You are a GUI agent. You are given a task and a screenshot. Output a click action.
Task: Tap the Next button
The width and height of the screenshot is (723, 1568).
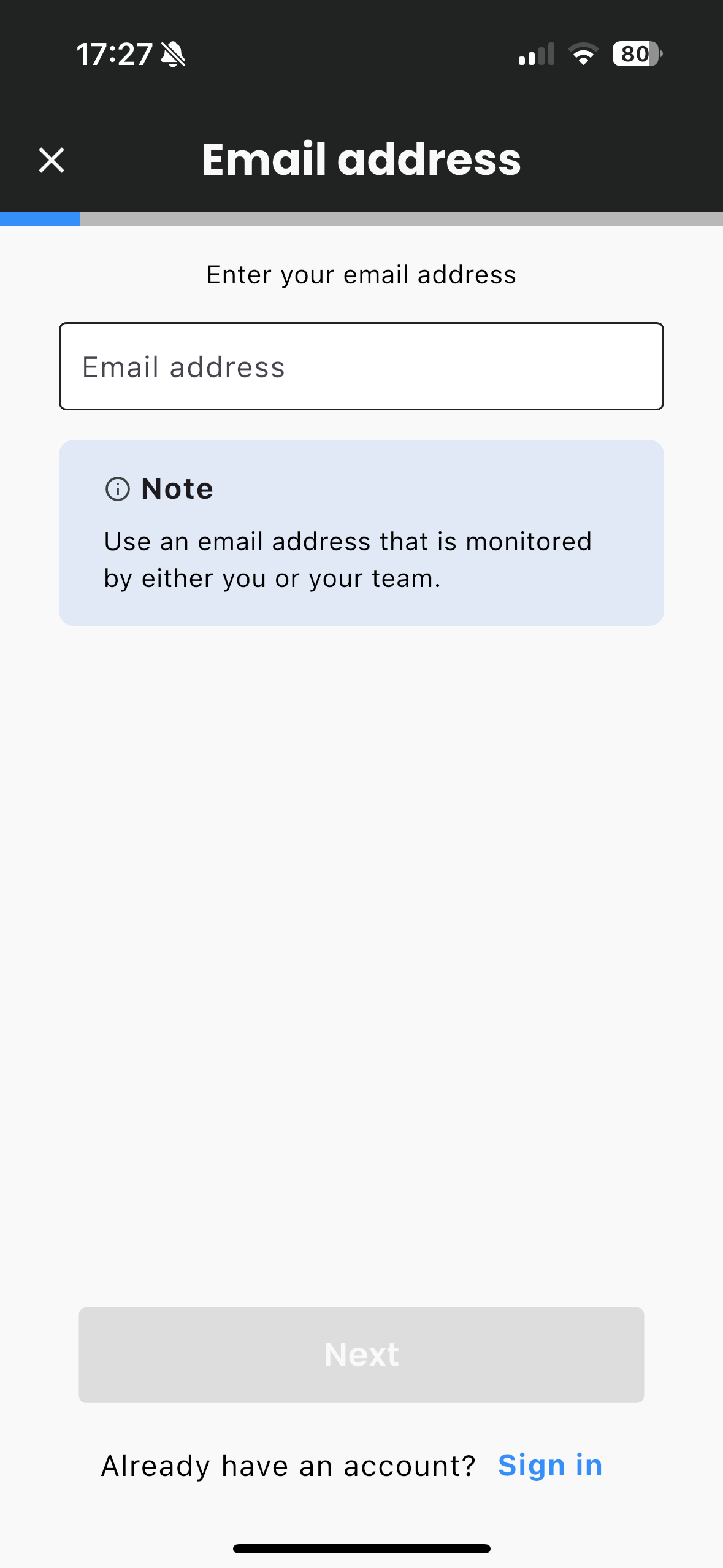[x=361, y=1355]
